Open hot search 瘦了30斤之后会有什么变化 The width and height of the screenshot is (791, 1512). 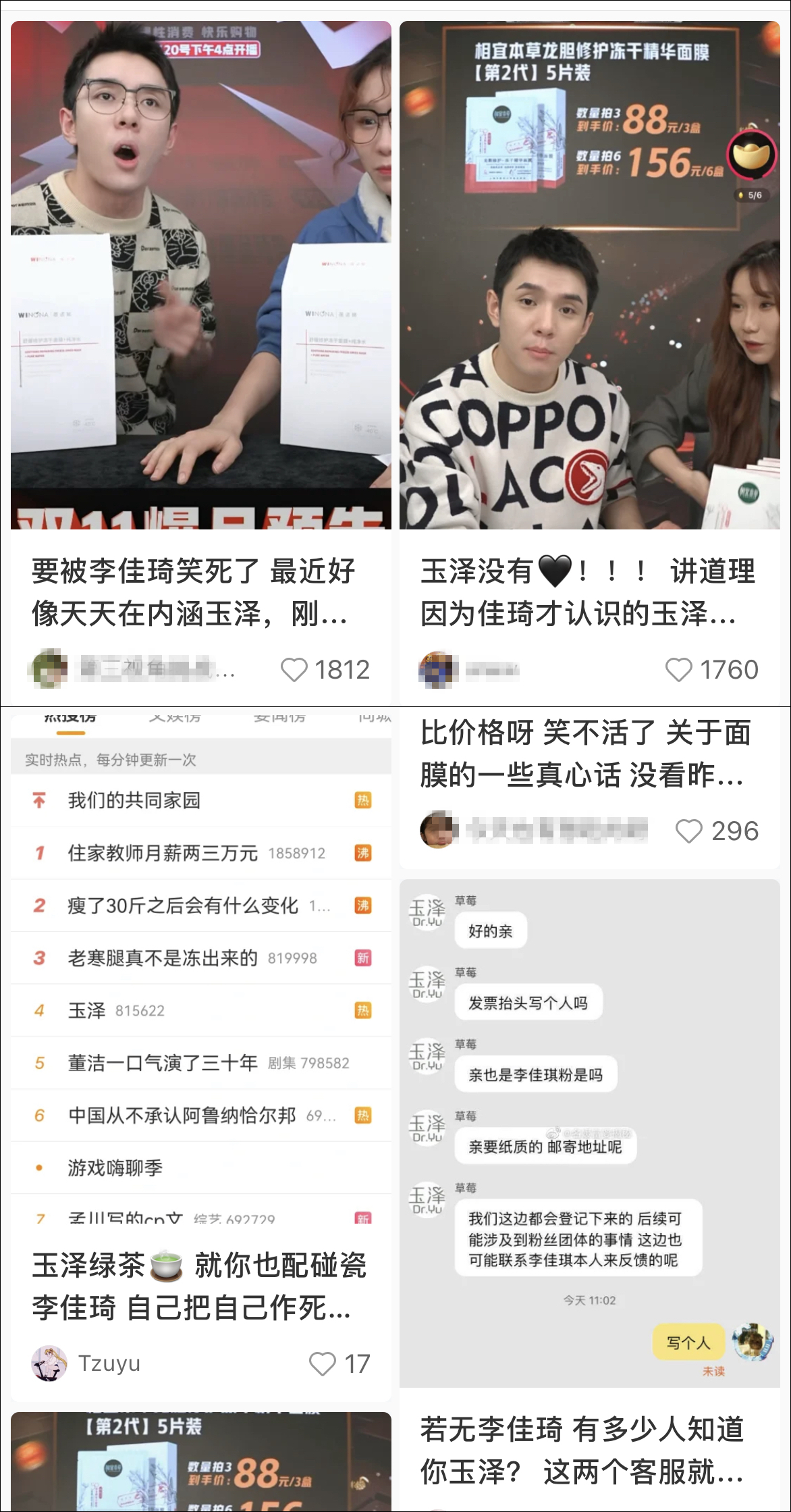(182, 905)
